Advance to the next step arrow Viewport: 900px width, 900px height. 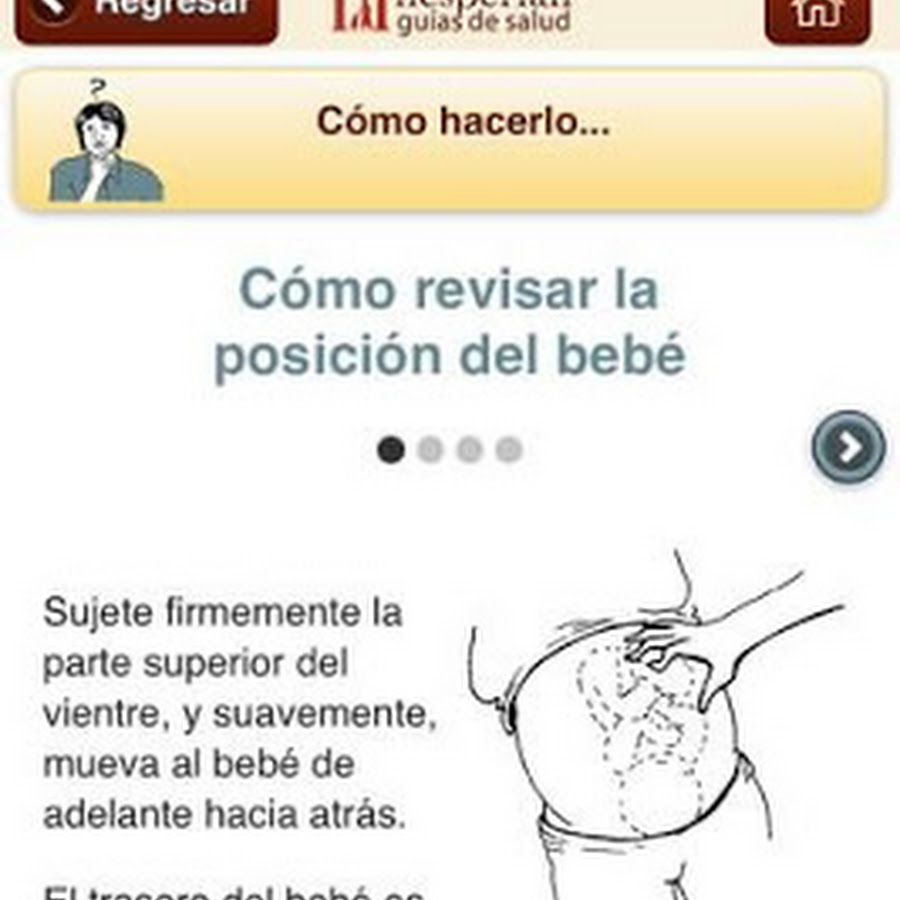(848, 448)
